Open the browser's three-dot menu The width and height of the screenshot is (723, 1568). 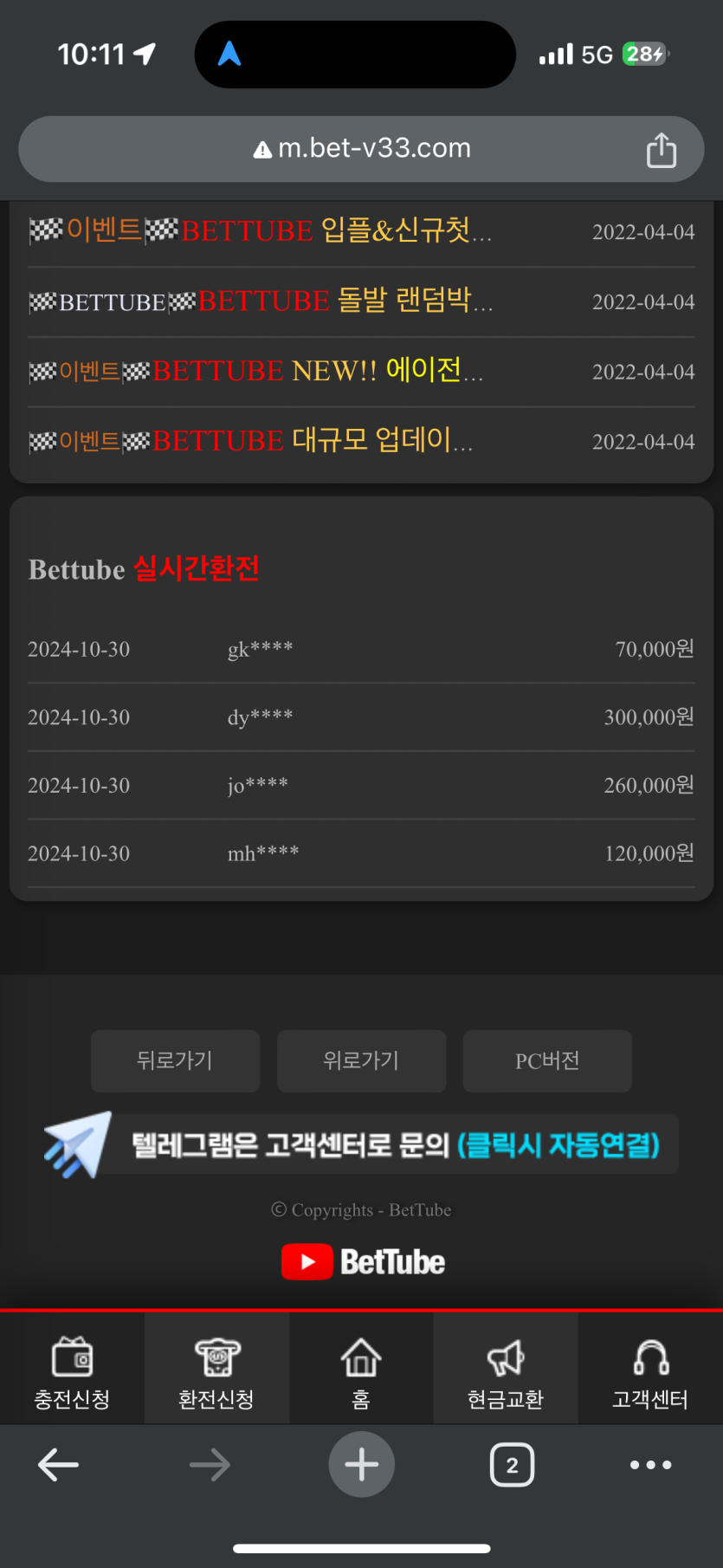pyautogui.click(x=650, y=1465)
